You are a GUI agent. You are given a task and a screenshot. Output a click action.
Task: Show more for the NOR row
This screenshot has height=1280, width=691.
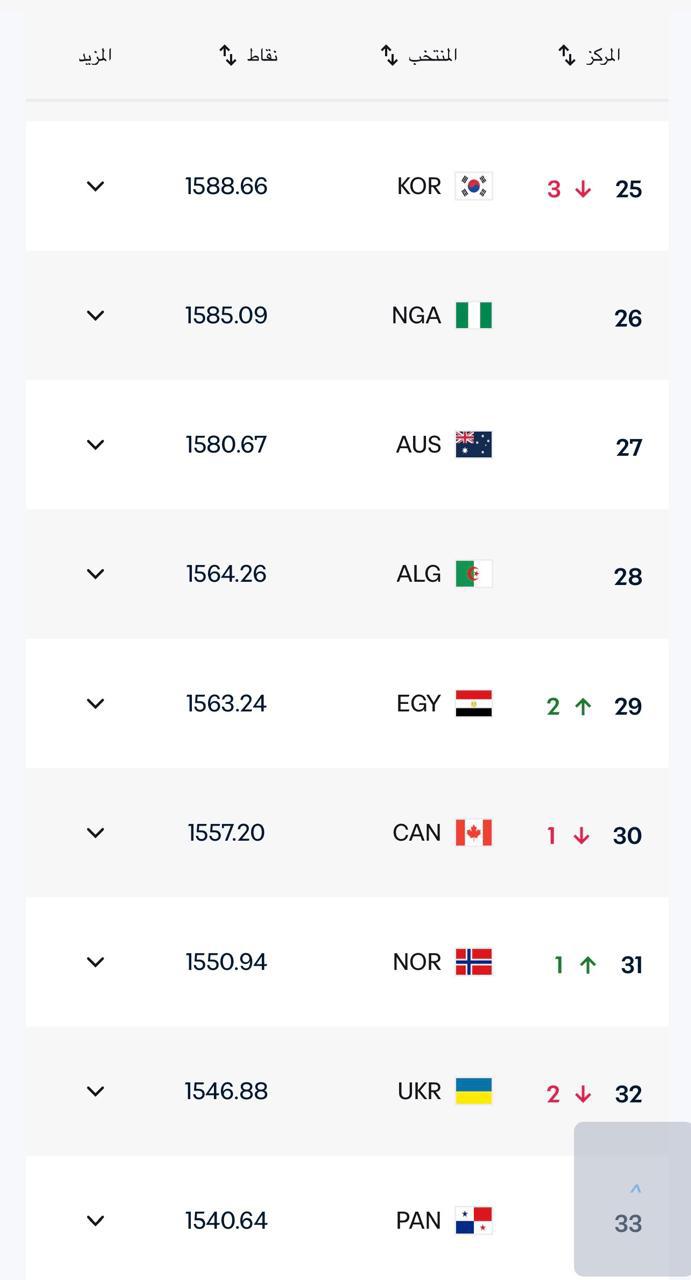[96, 962]
